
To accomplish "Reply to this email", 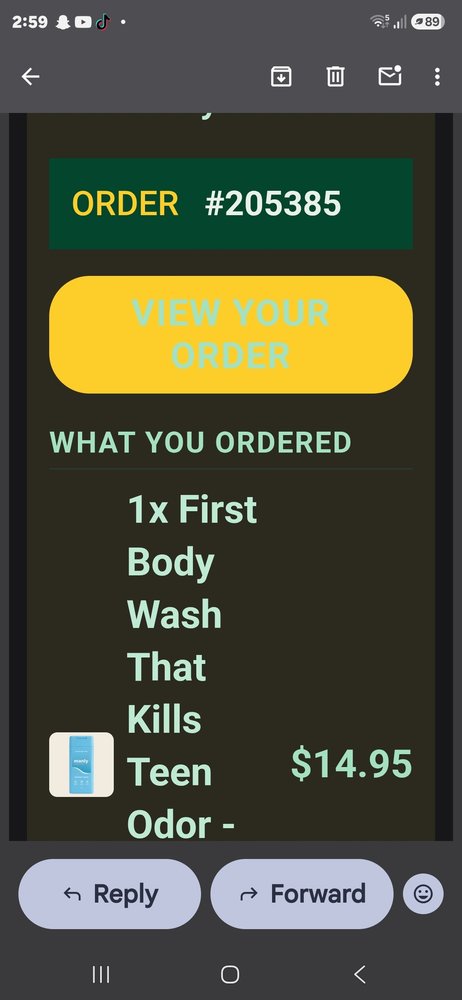I will 110,893.
